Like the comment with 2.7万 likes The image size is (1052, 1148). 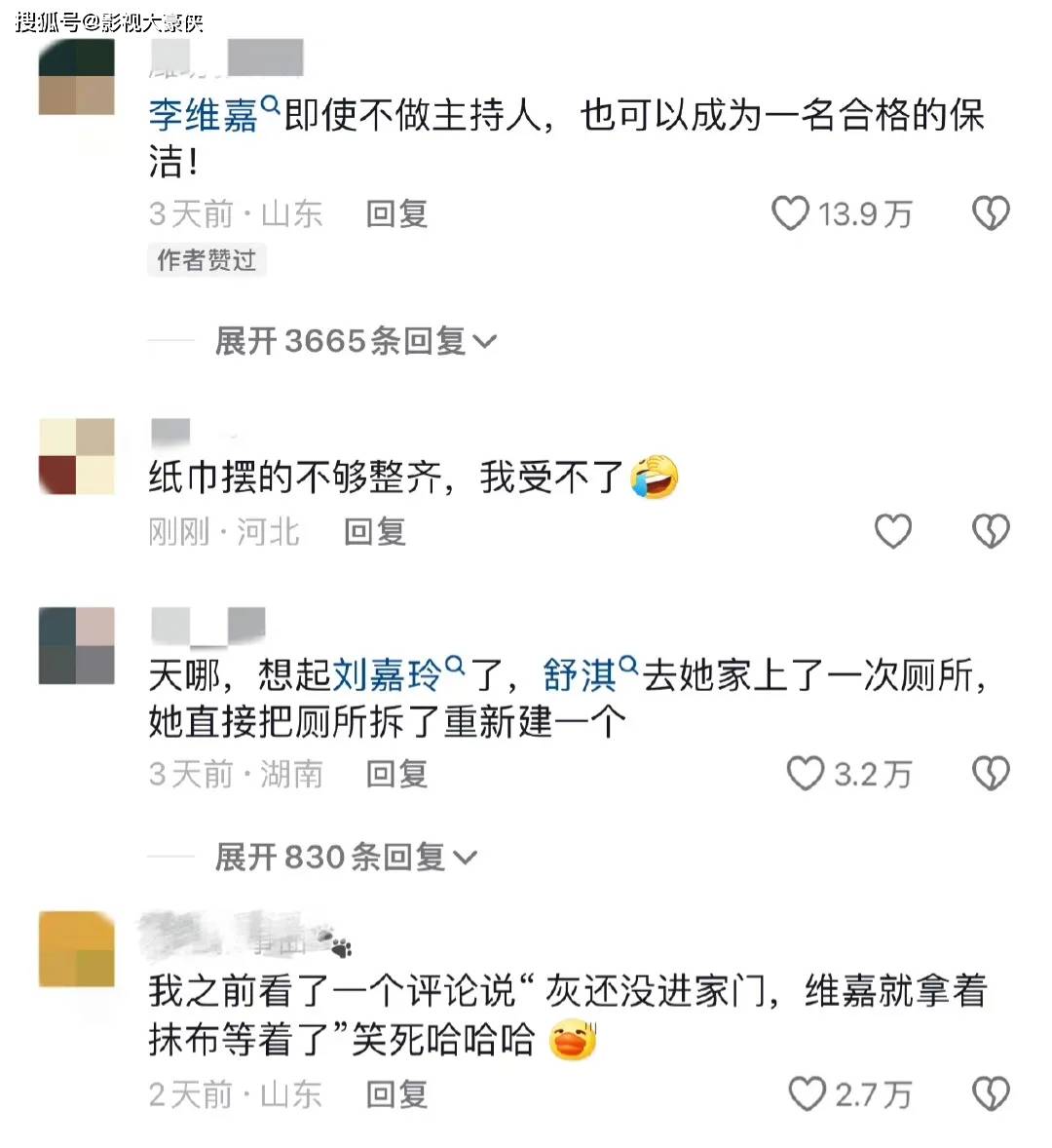coord(807,1094)
